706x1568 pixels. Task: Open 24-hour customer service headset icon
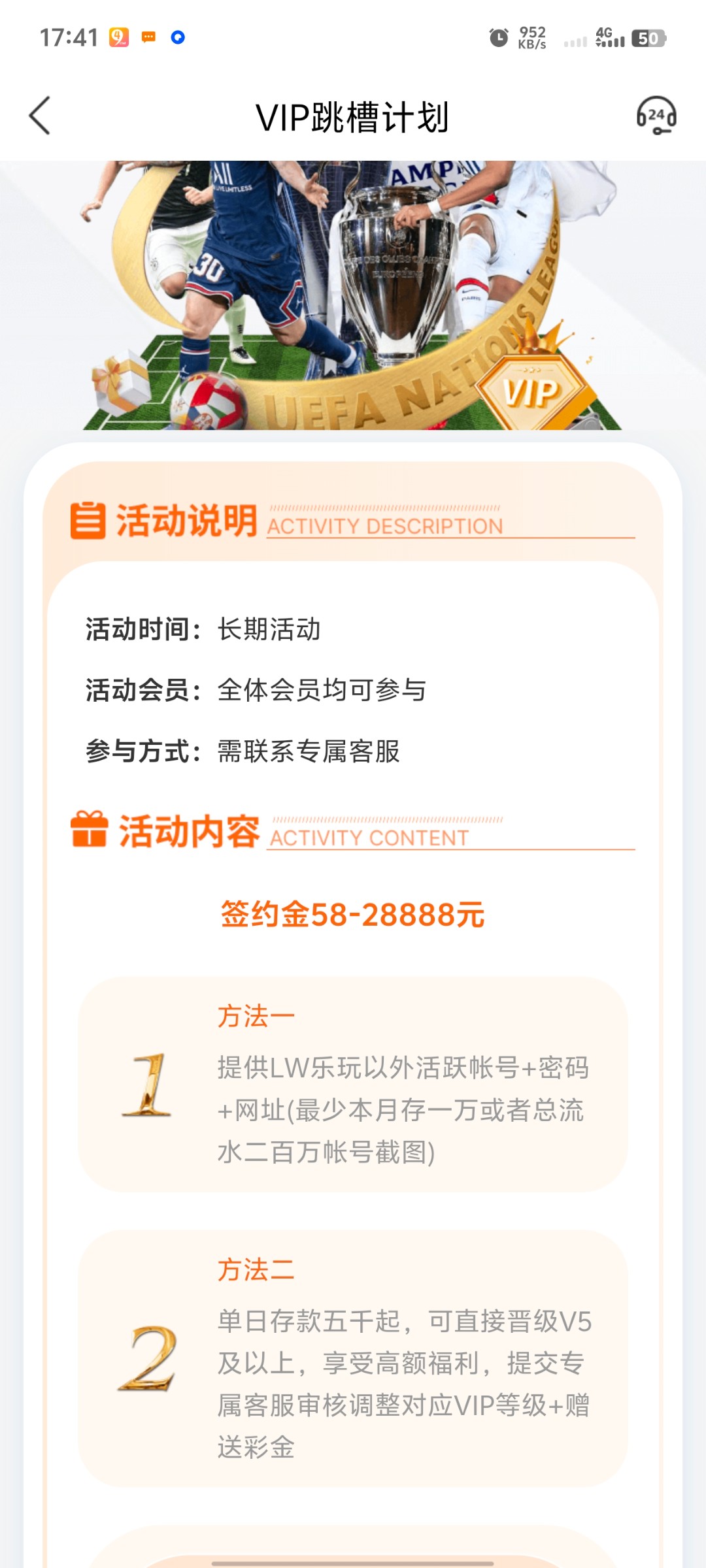(x=656, y=116)
